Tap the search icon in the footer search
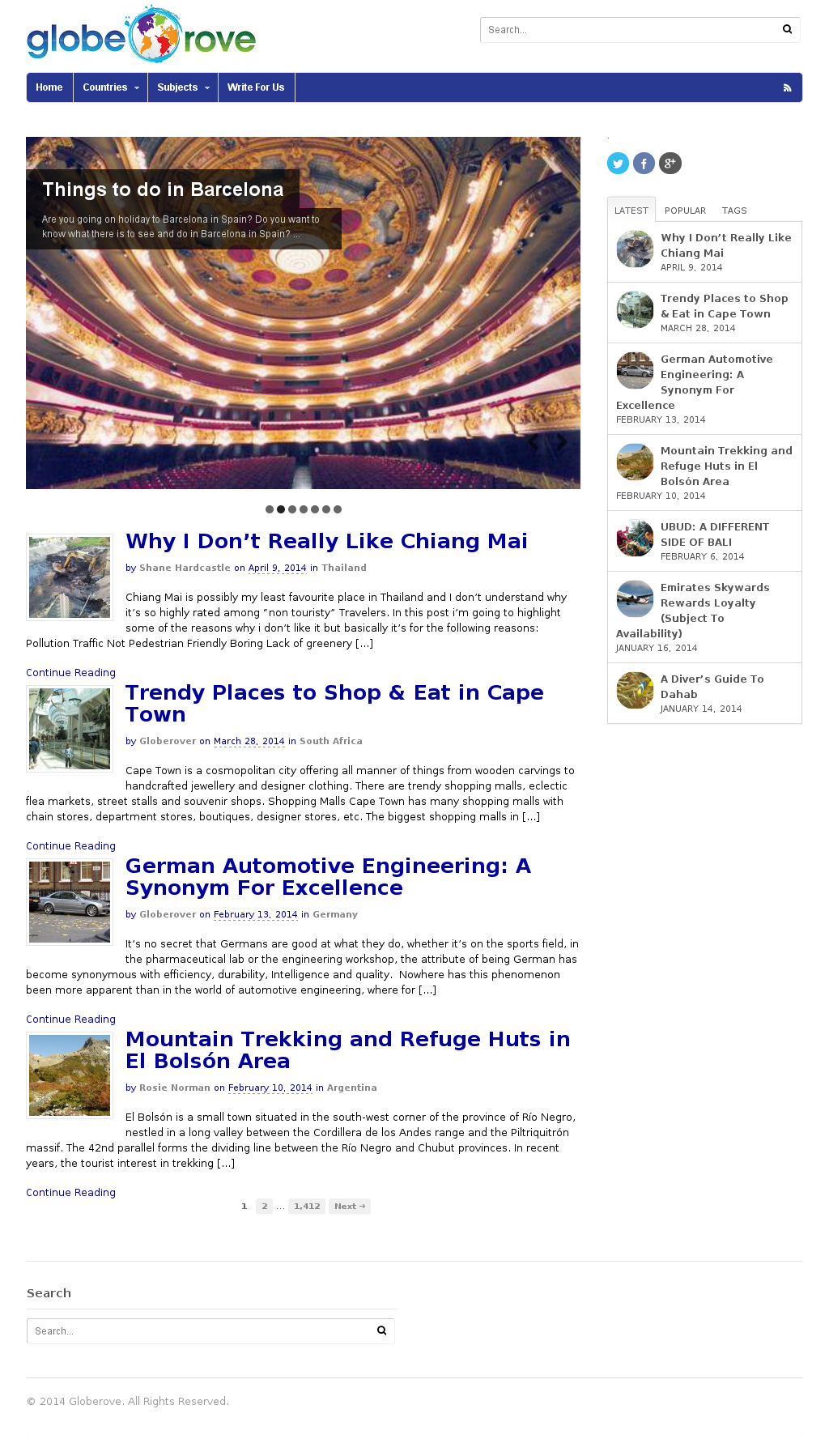The height and width of the screenshot is (1456, 829). tap(381, 1330)
